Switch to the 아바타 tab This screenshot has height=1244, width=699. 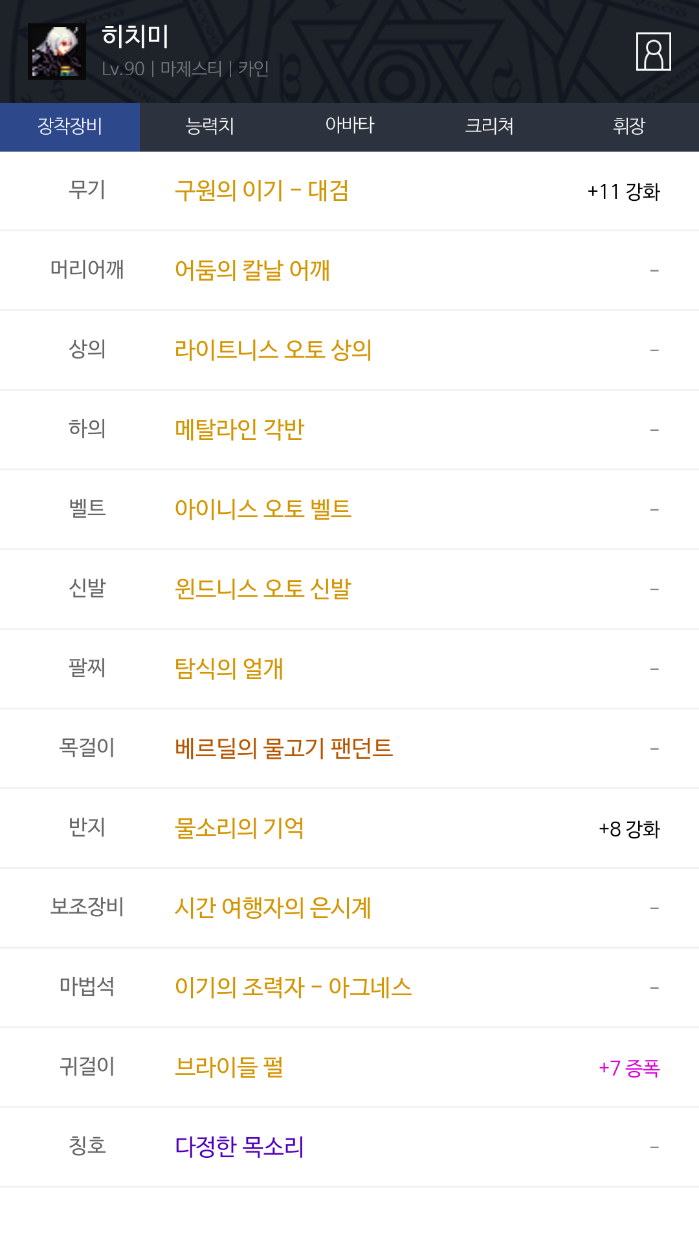point(349,126)
